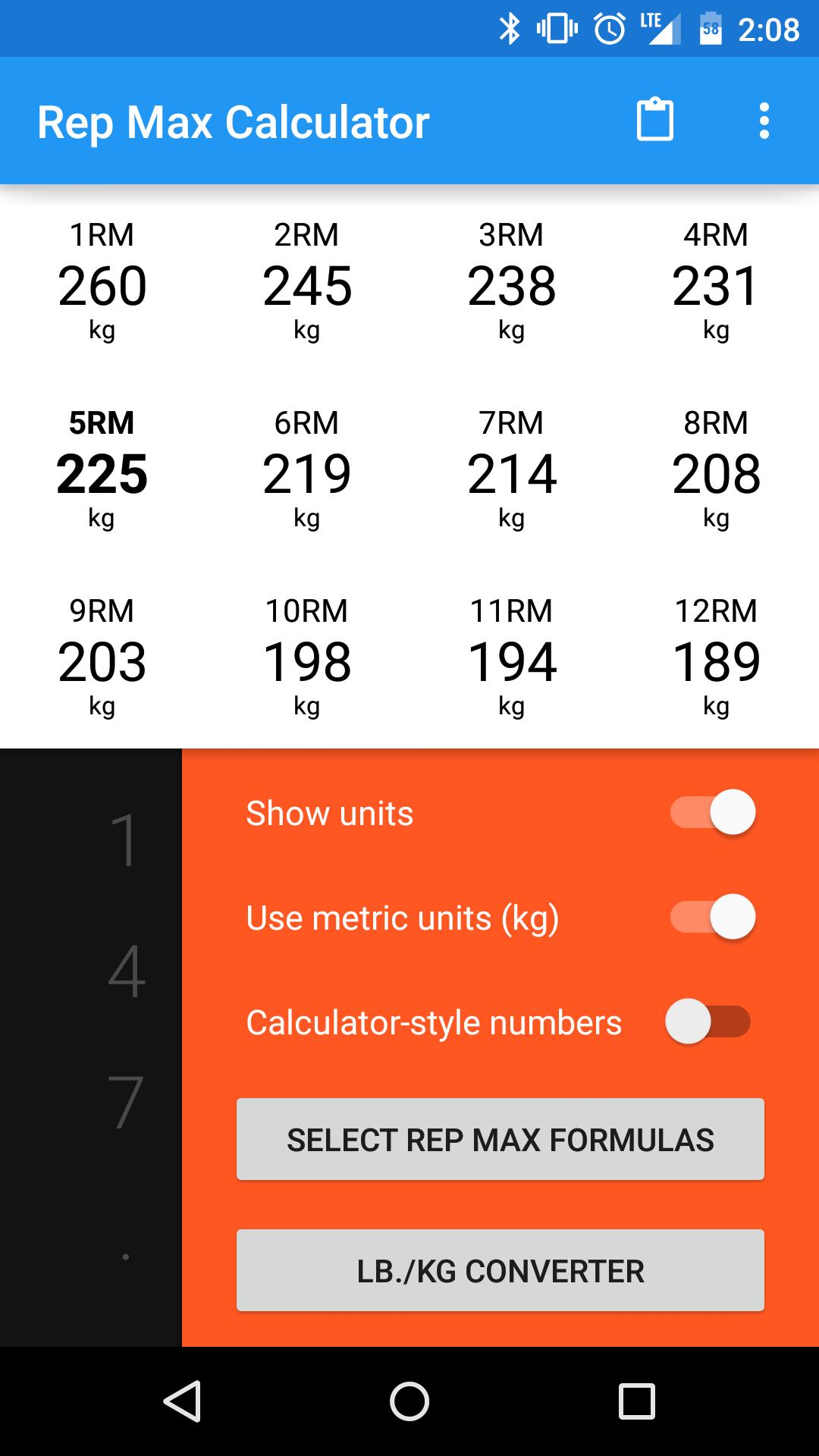Image resolution: width=819 pixels, height=1456 pixels.
Task: Open Select Rep Max Formulas
Action: point(500,1140)
